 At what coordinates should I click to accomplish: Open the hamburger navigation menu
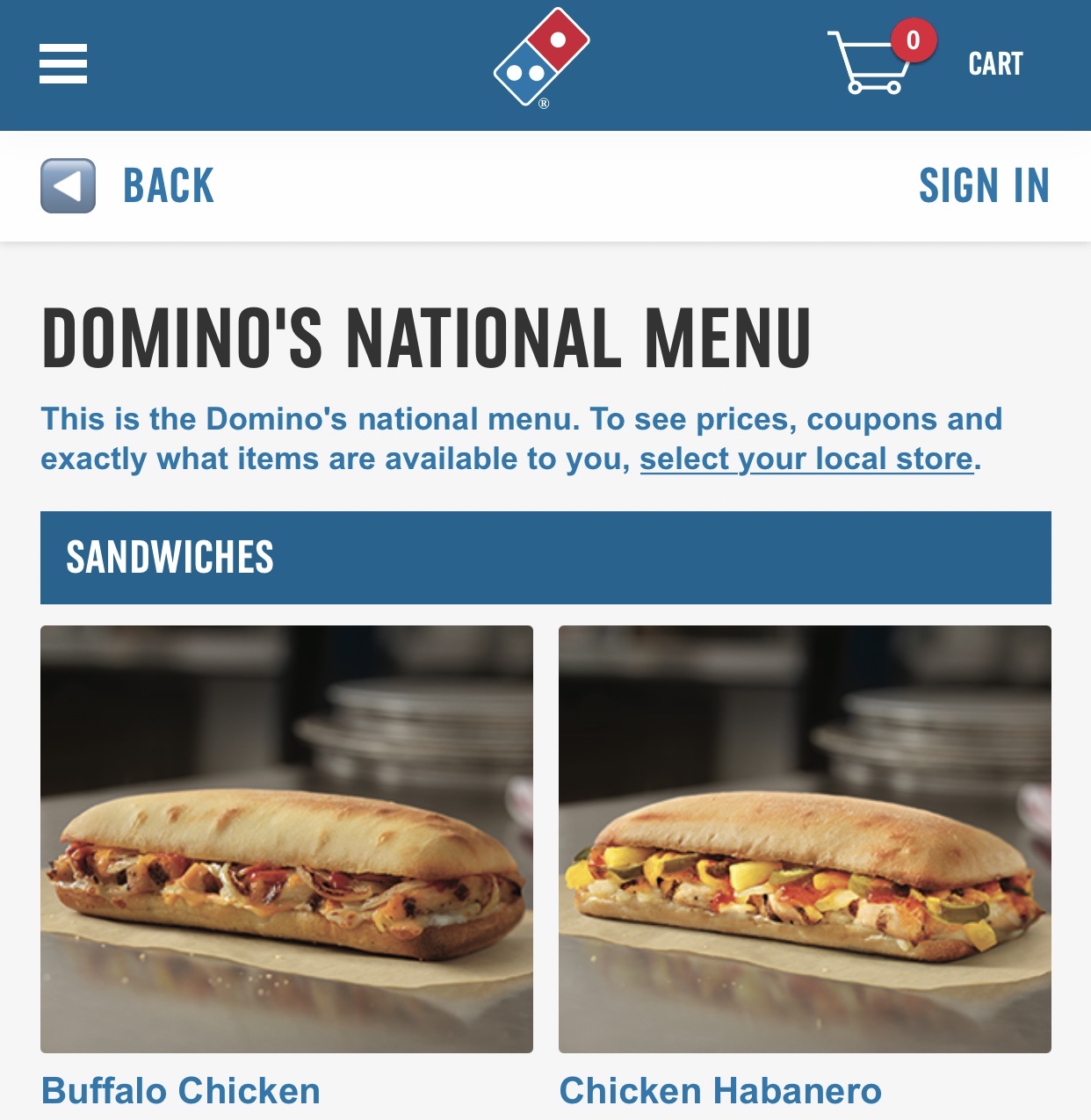(x=63, y=63)
